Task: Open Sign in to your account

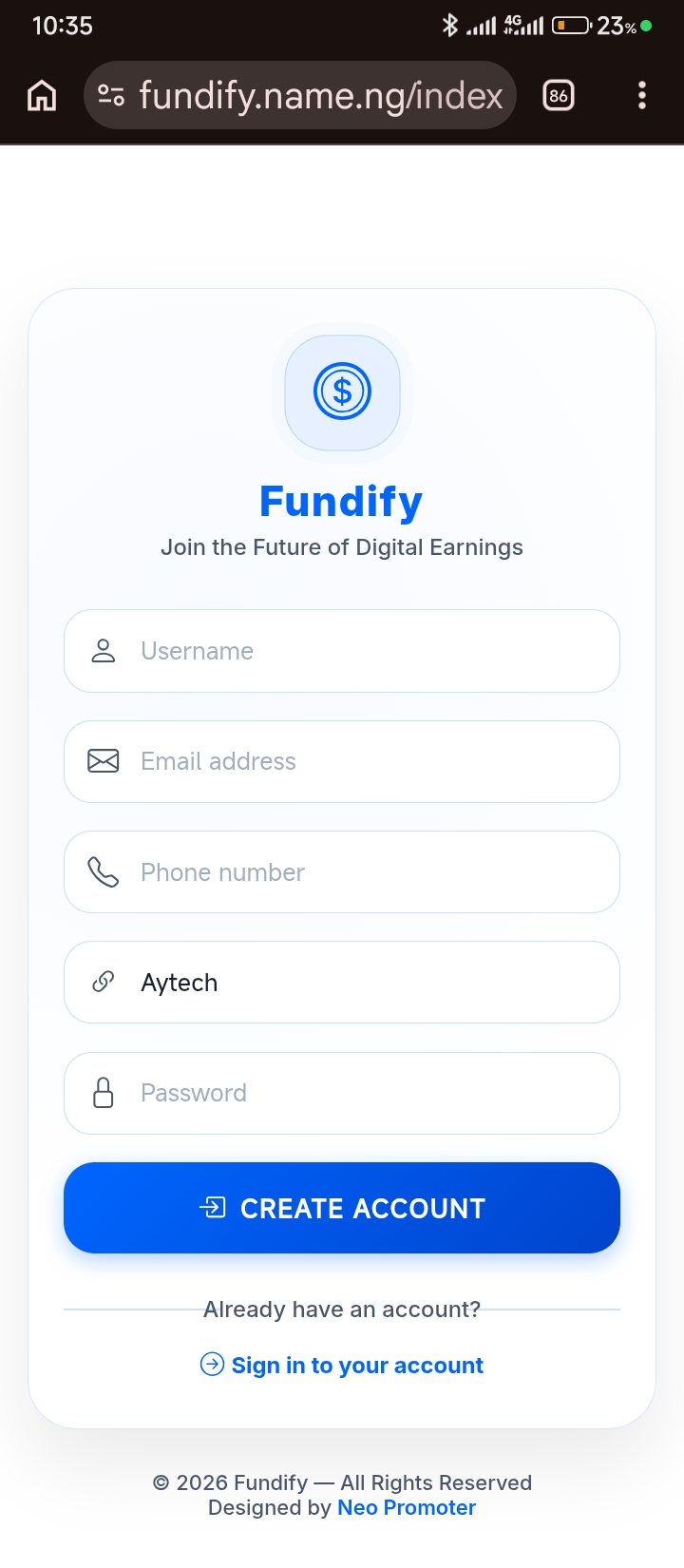Action: click(356, 1366)
